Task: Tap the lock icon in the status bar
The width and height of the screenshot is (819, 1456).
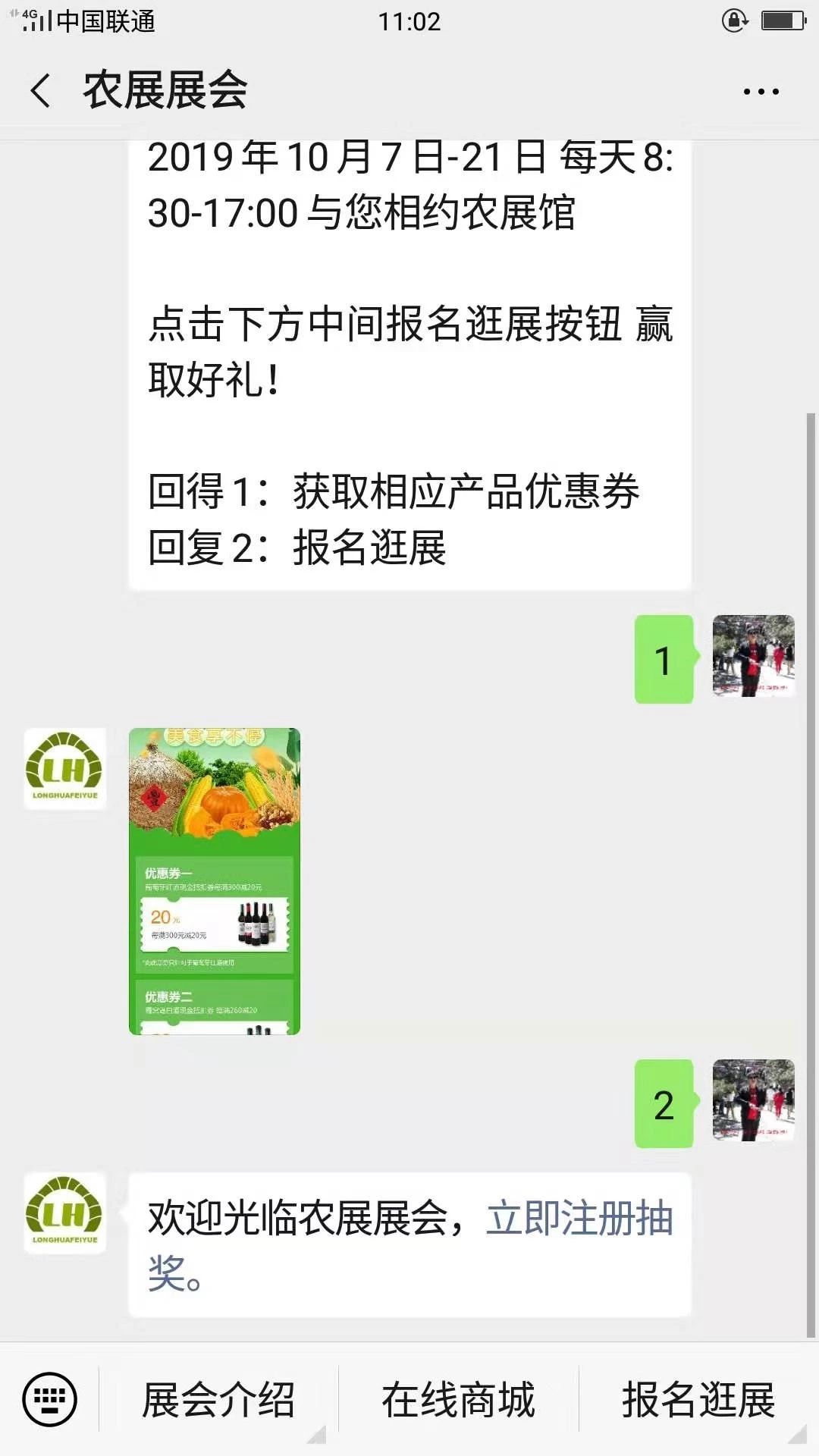Action: tap(733, 21)
